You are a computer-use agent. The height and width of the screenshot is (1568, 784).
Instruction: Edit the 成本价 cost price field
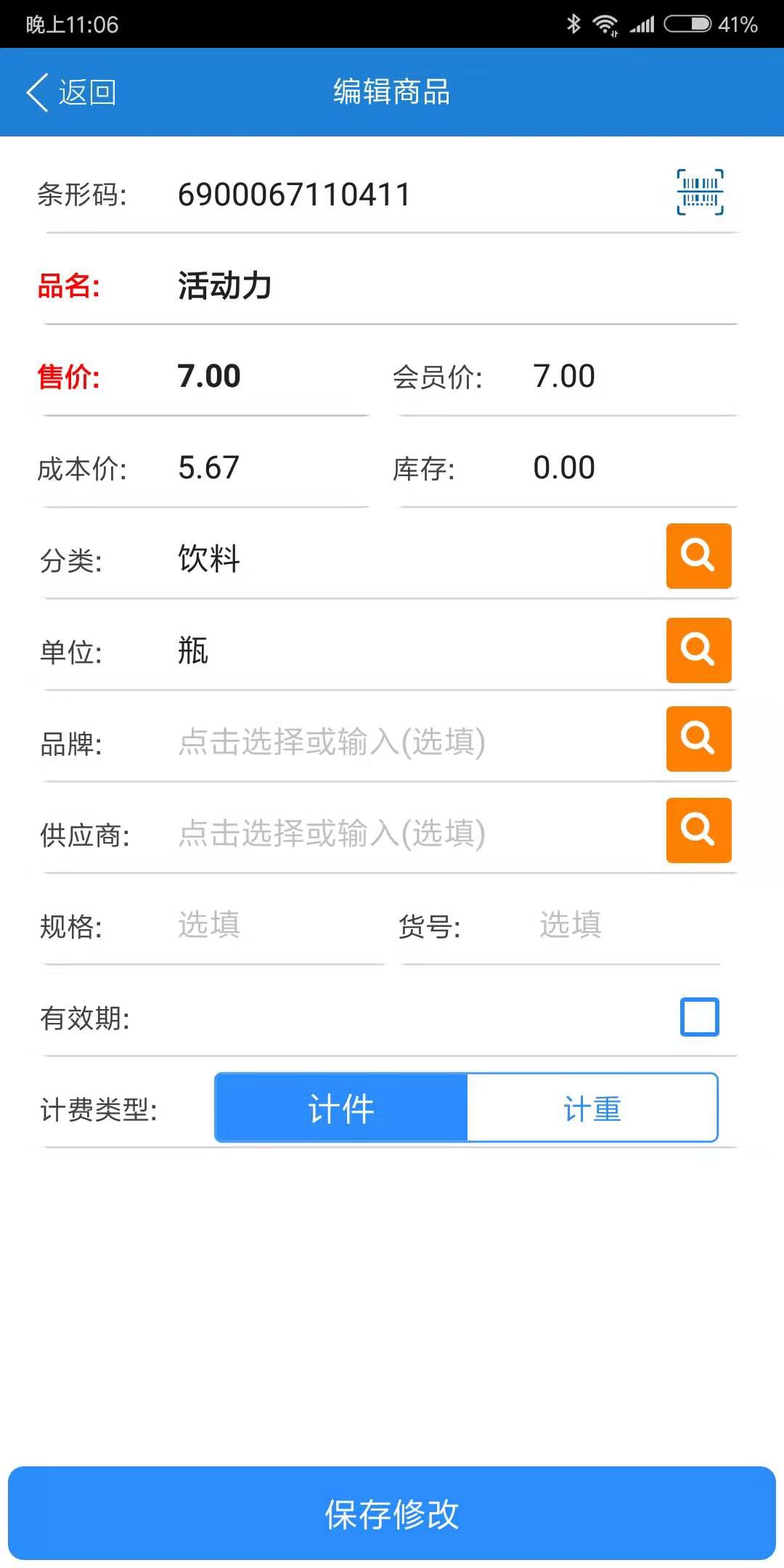coord(269,468)
